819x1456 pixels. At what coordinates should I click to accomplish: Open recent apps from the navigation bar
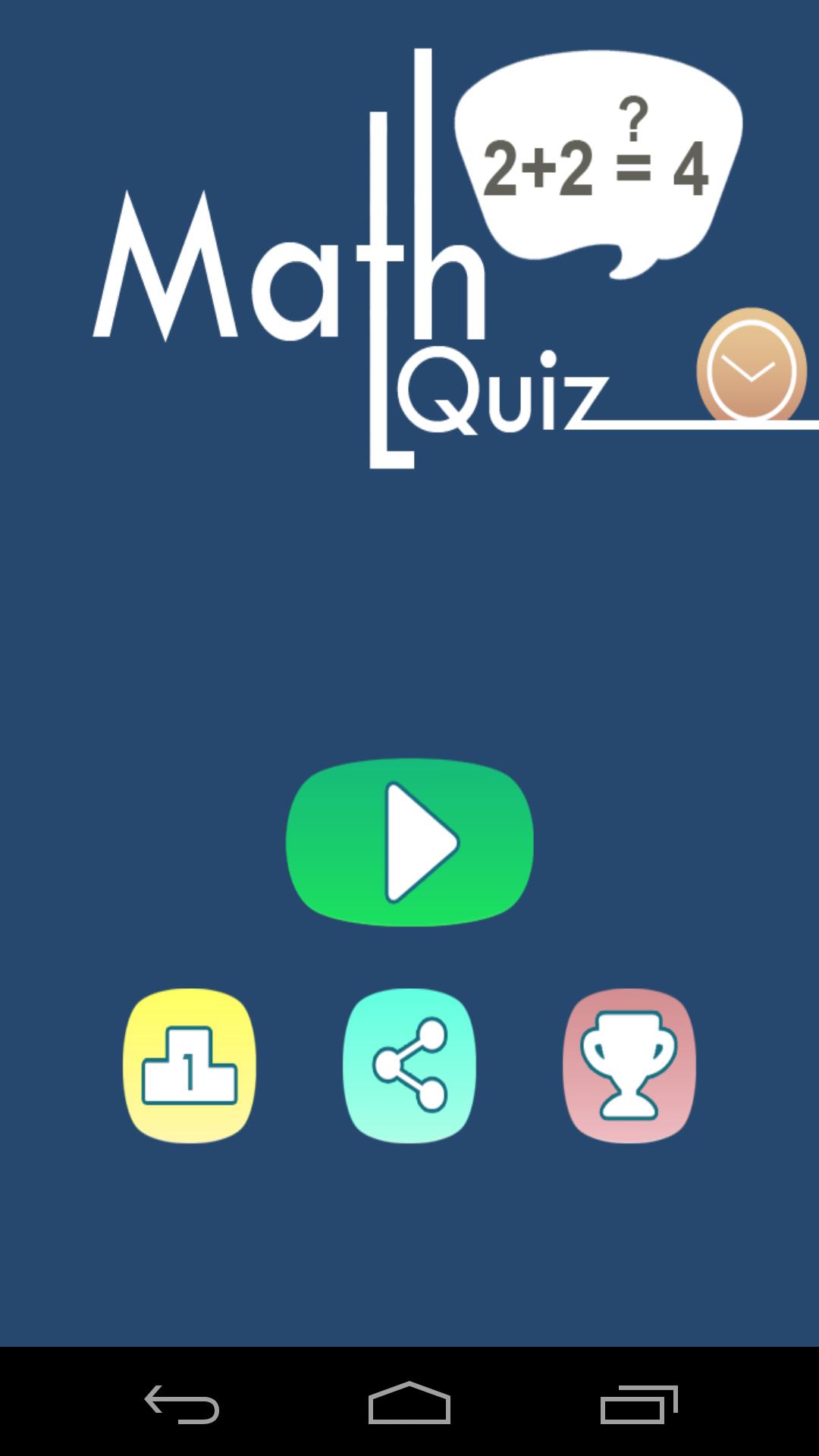(639, 1404)
